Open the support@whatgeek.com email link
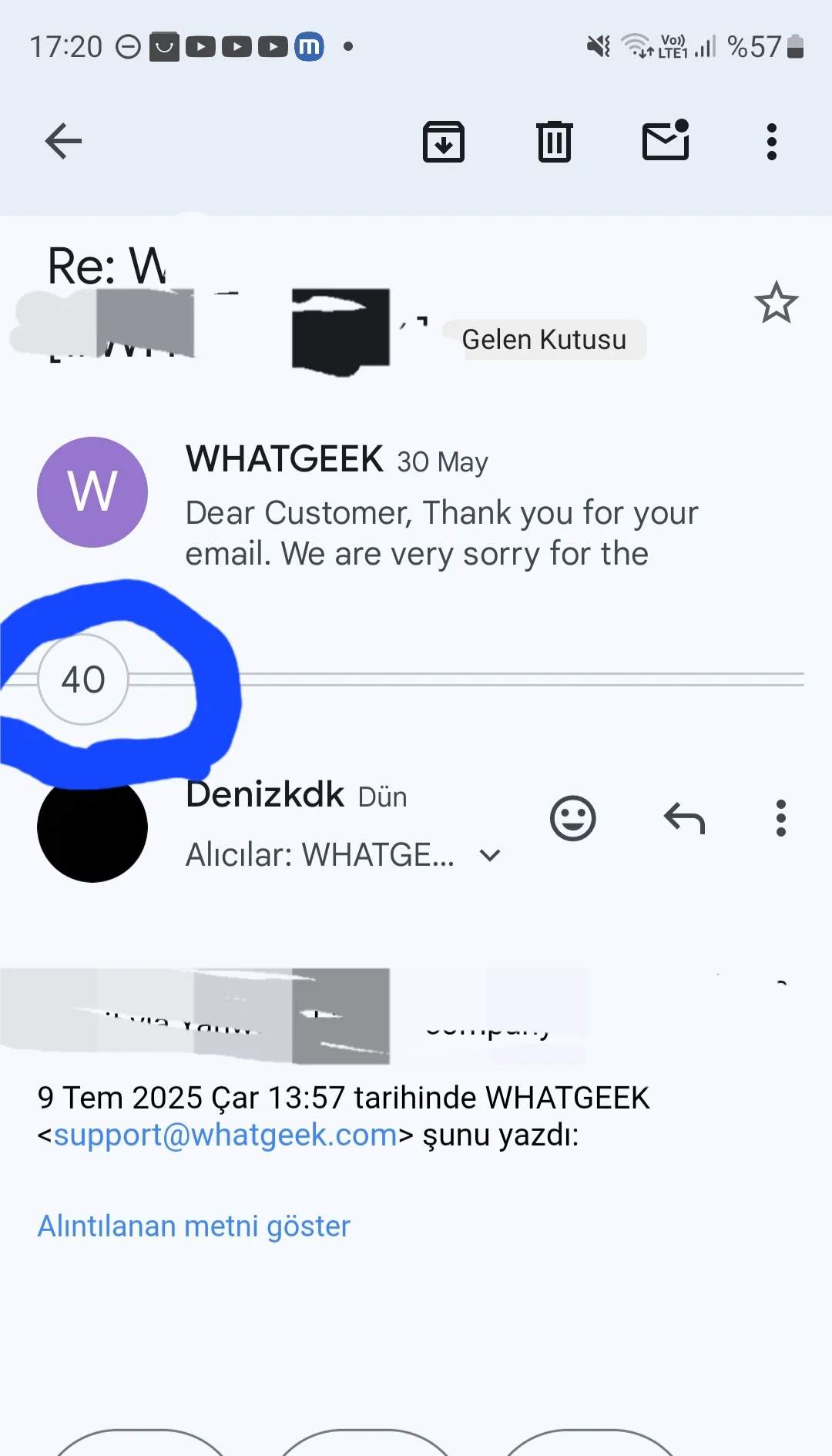The height and width of the screenshot is (1456, 832). (225, 1135)
